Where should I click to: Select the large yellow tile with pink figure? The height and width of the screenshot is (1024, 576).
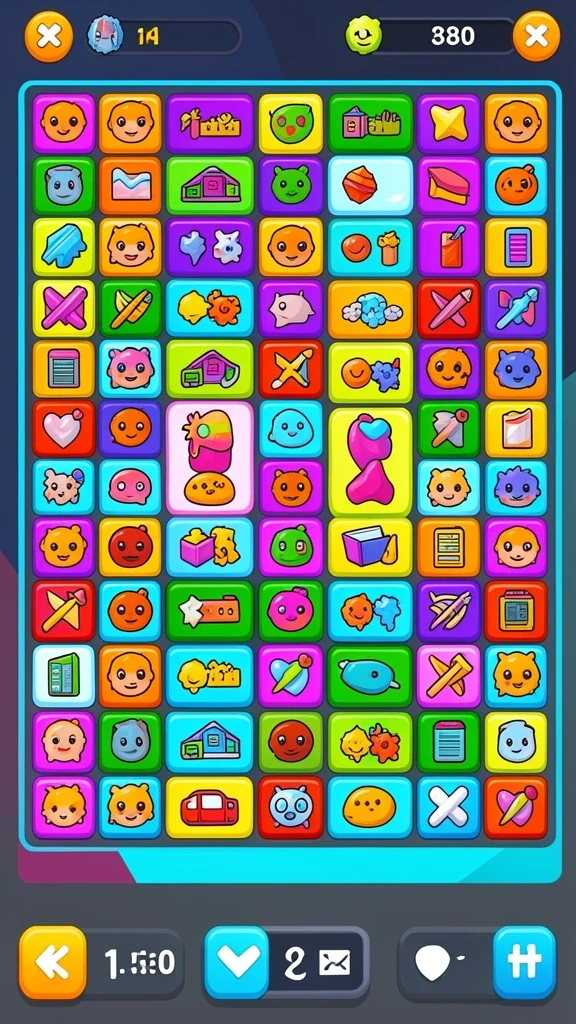pos(370,462)
